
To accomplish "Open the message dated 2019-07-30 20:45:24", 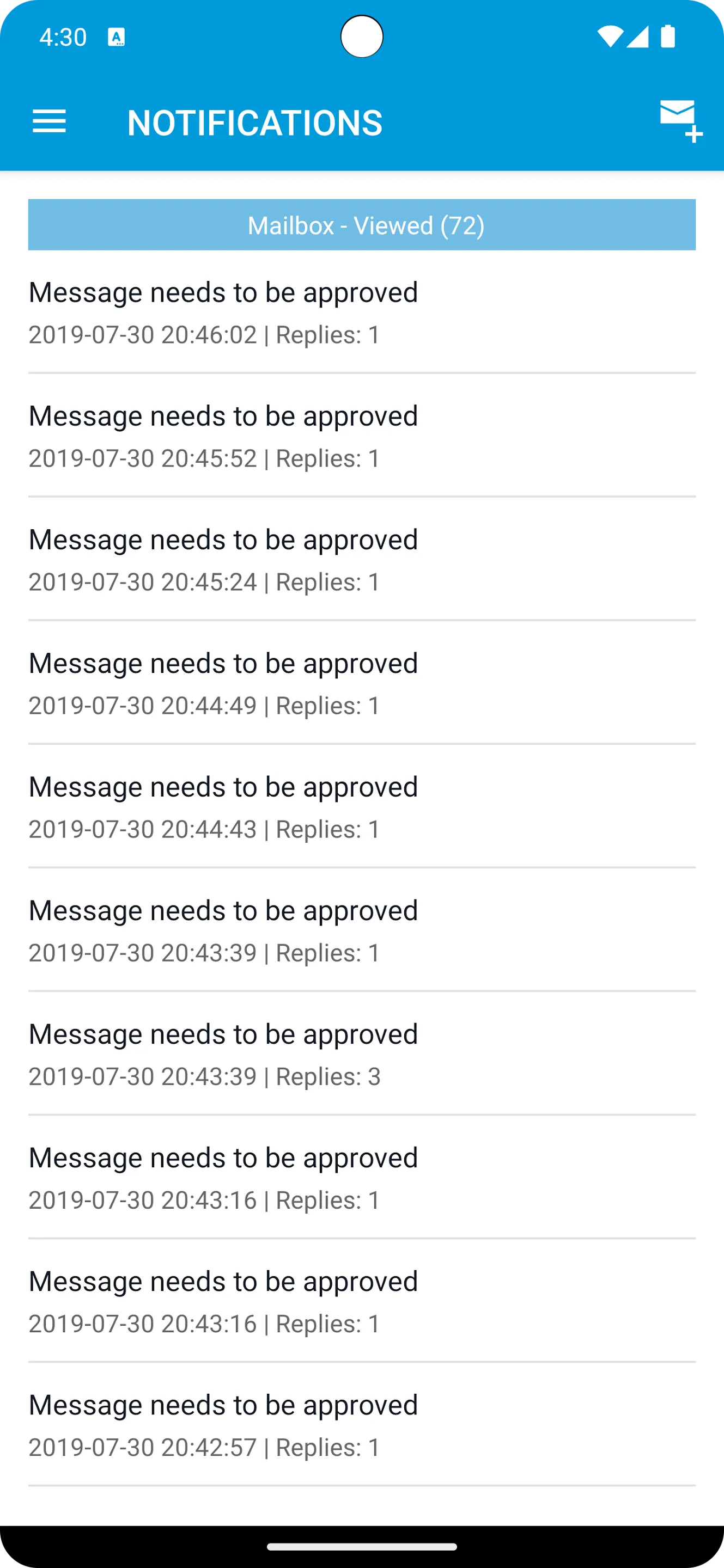I will click(362, 559).
